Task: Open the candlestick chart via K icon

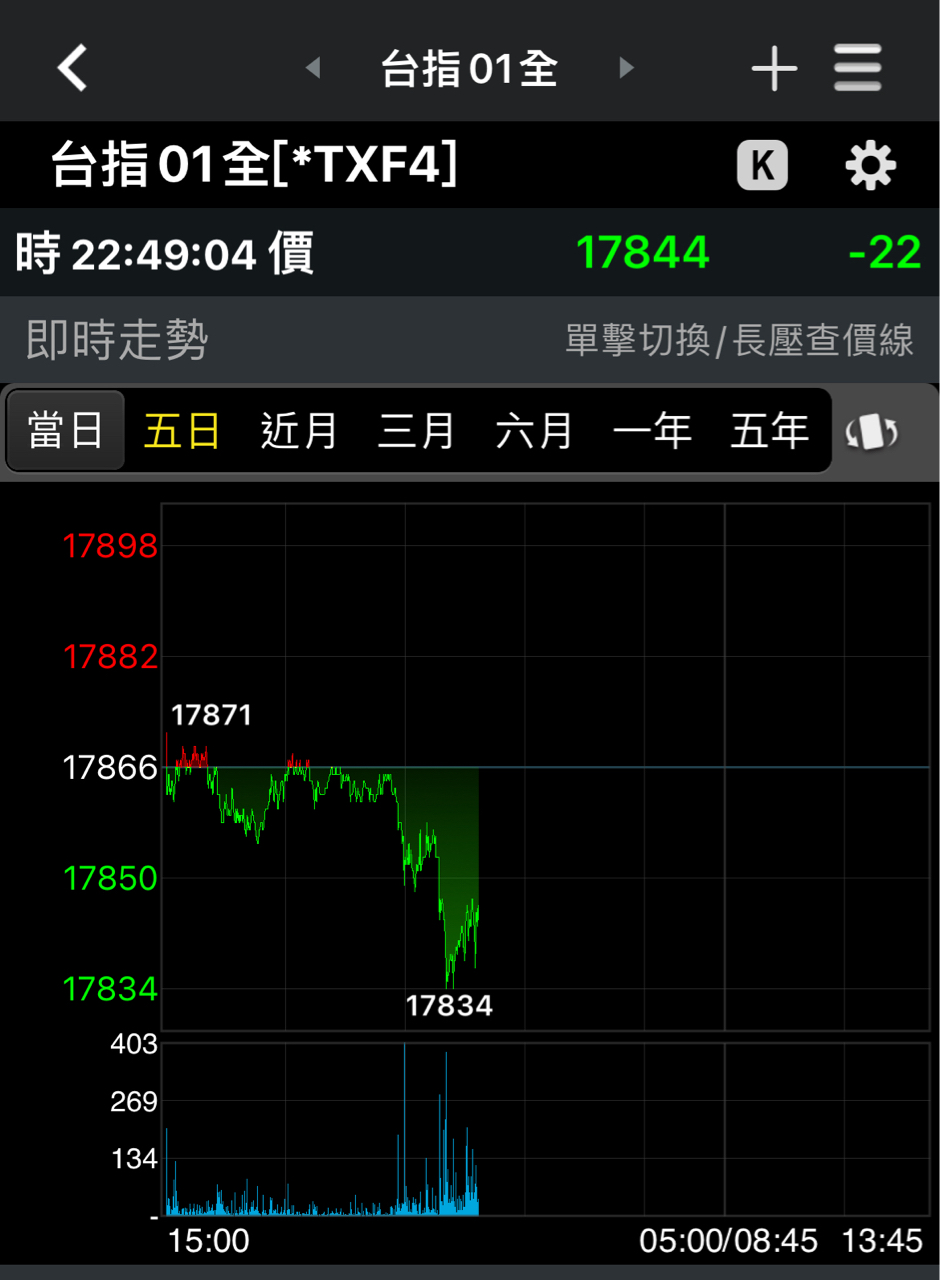Action: coord(762,164)
